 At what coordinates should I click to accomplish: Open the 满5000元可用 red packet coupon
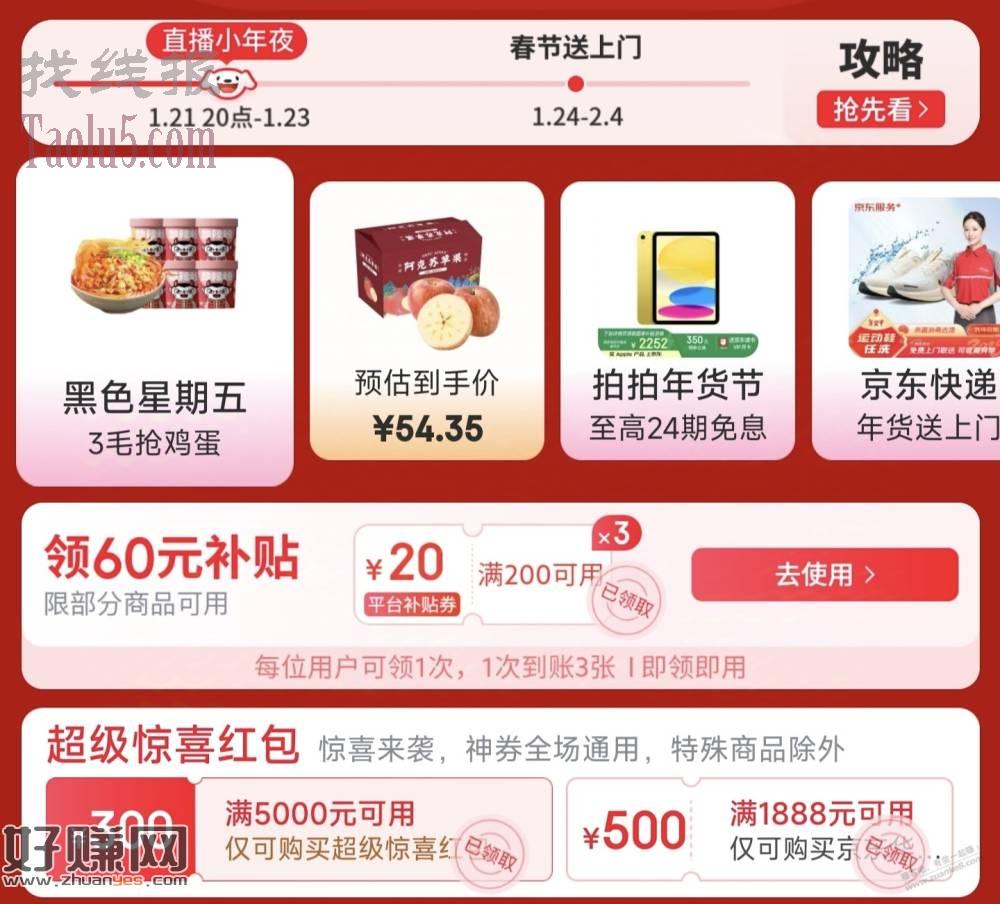pos(300,830)
